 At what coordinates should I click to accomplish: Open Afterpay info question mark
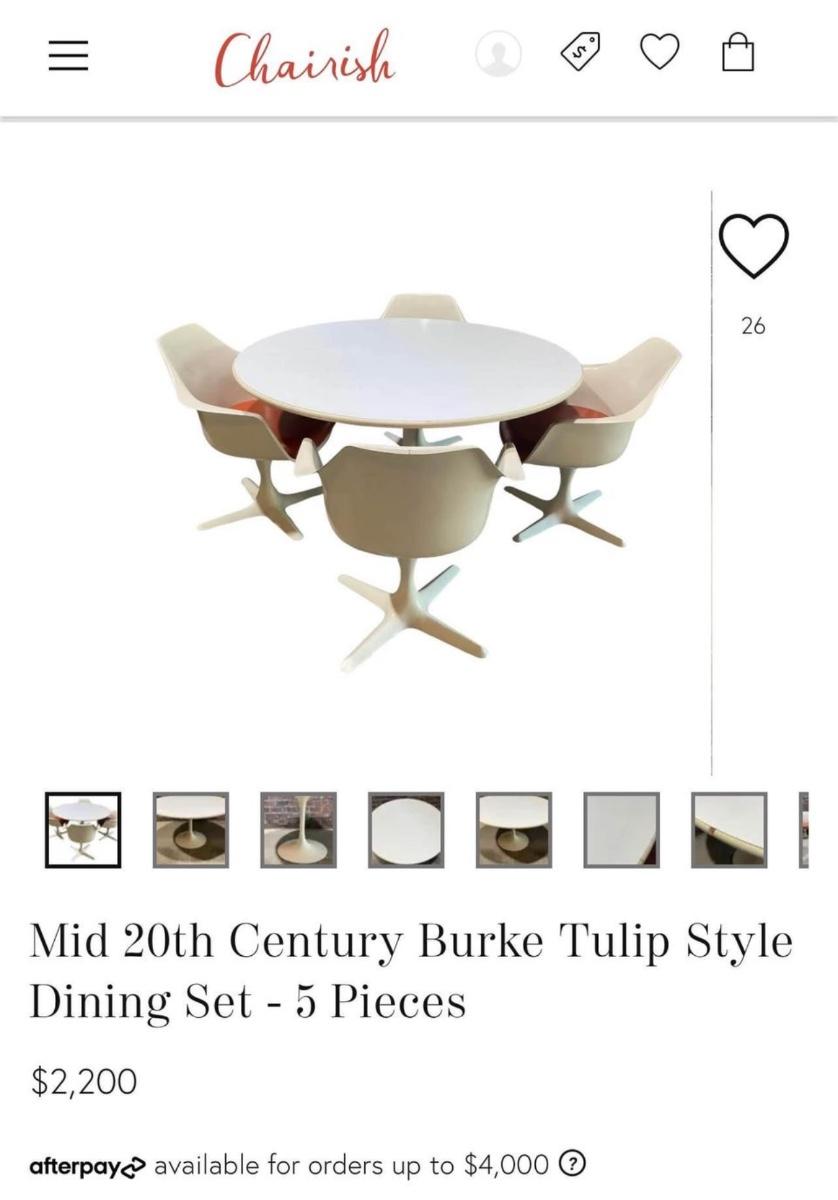[x=571, y=1165]
